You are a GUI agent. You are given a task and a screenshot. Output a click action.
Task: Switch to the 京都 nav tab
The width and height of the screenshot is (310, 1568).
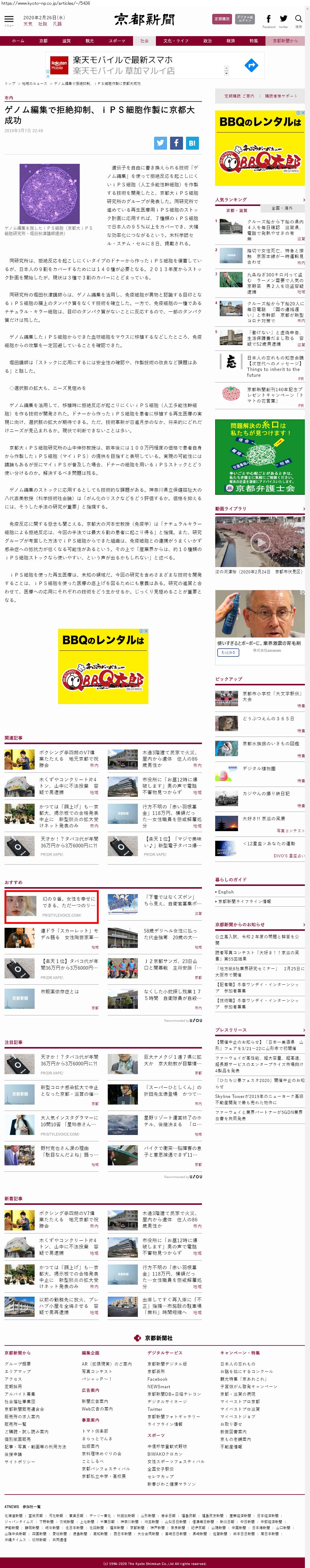43,41
